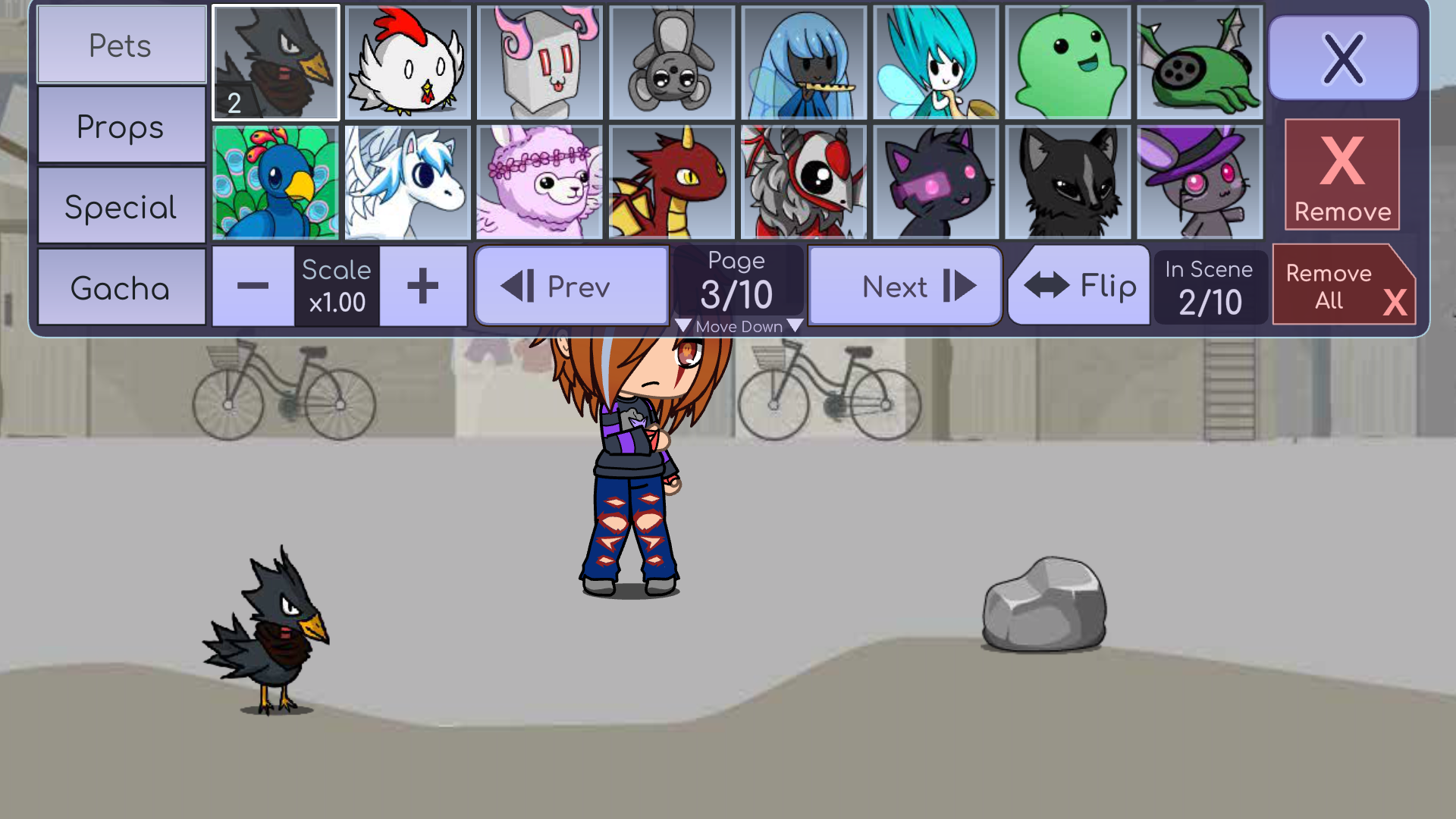1456x819 pixels.
Task: Remove all pets from the scene
Action: click(x=1344, y=286)
